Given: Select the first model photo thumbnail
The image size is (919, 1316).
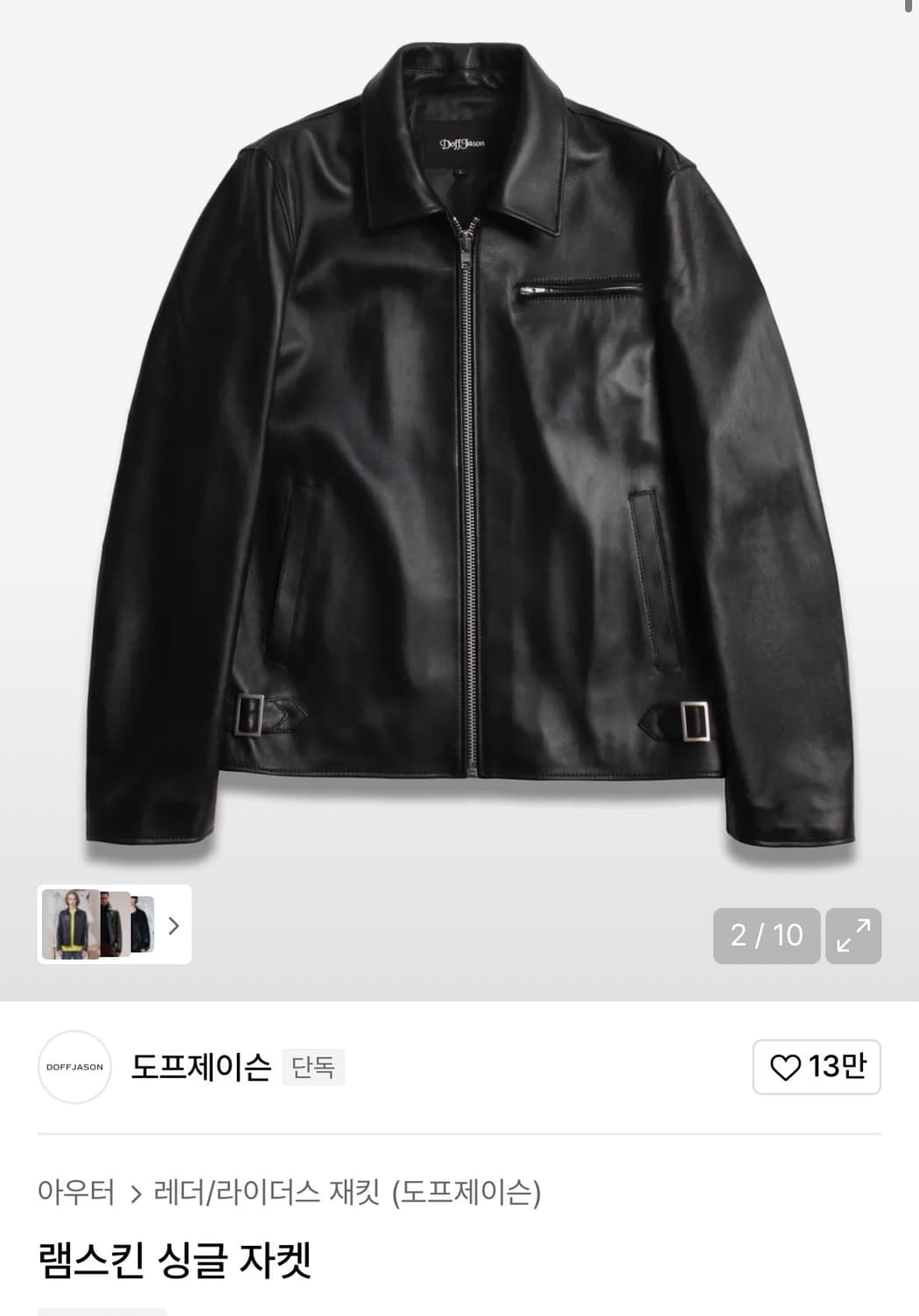Looking at the screenshot, I should (x=68, y=926).
